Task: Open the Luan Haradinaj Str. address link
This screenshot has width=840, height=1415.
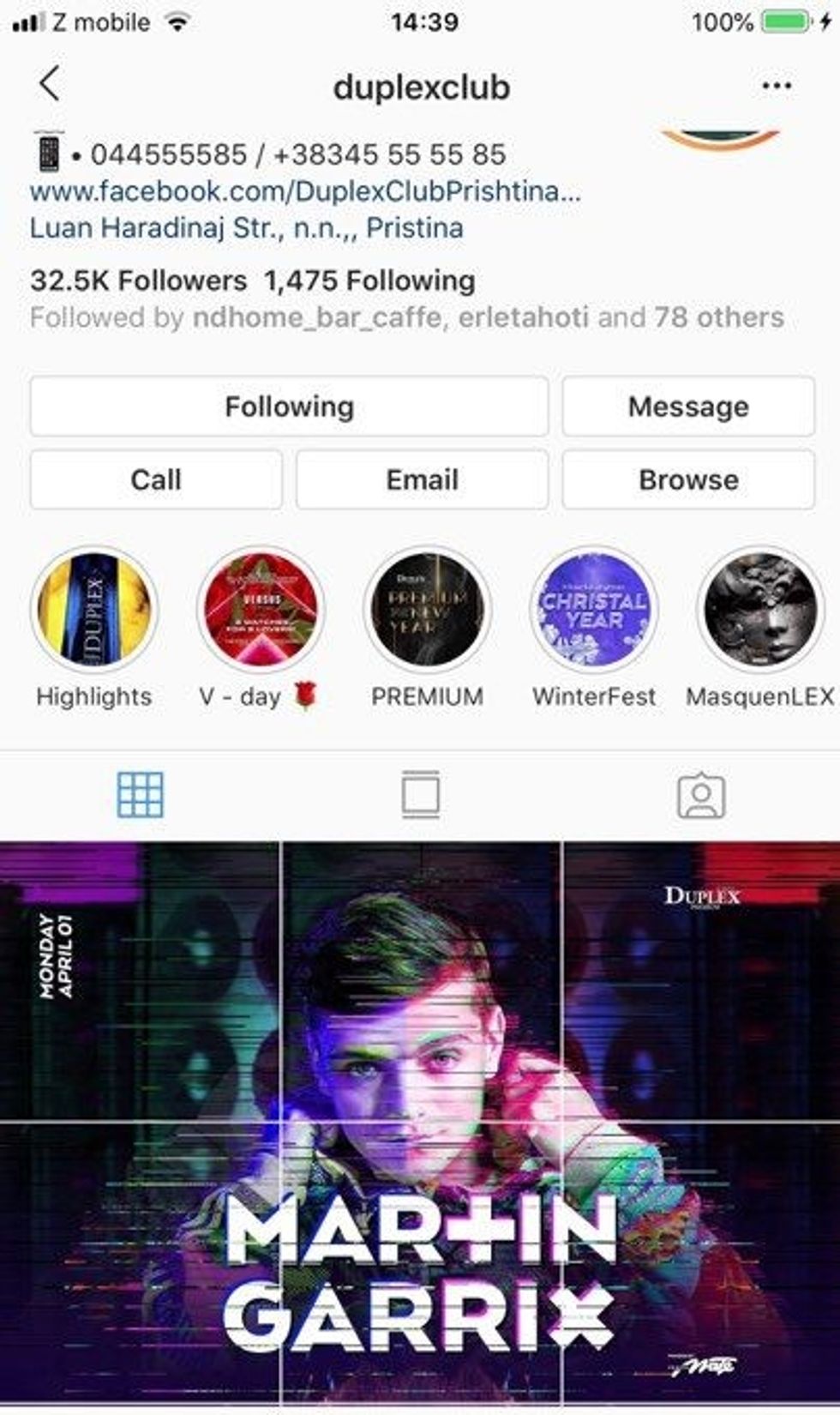Action: click(247, 228)
